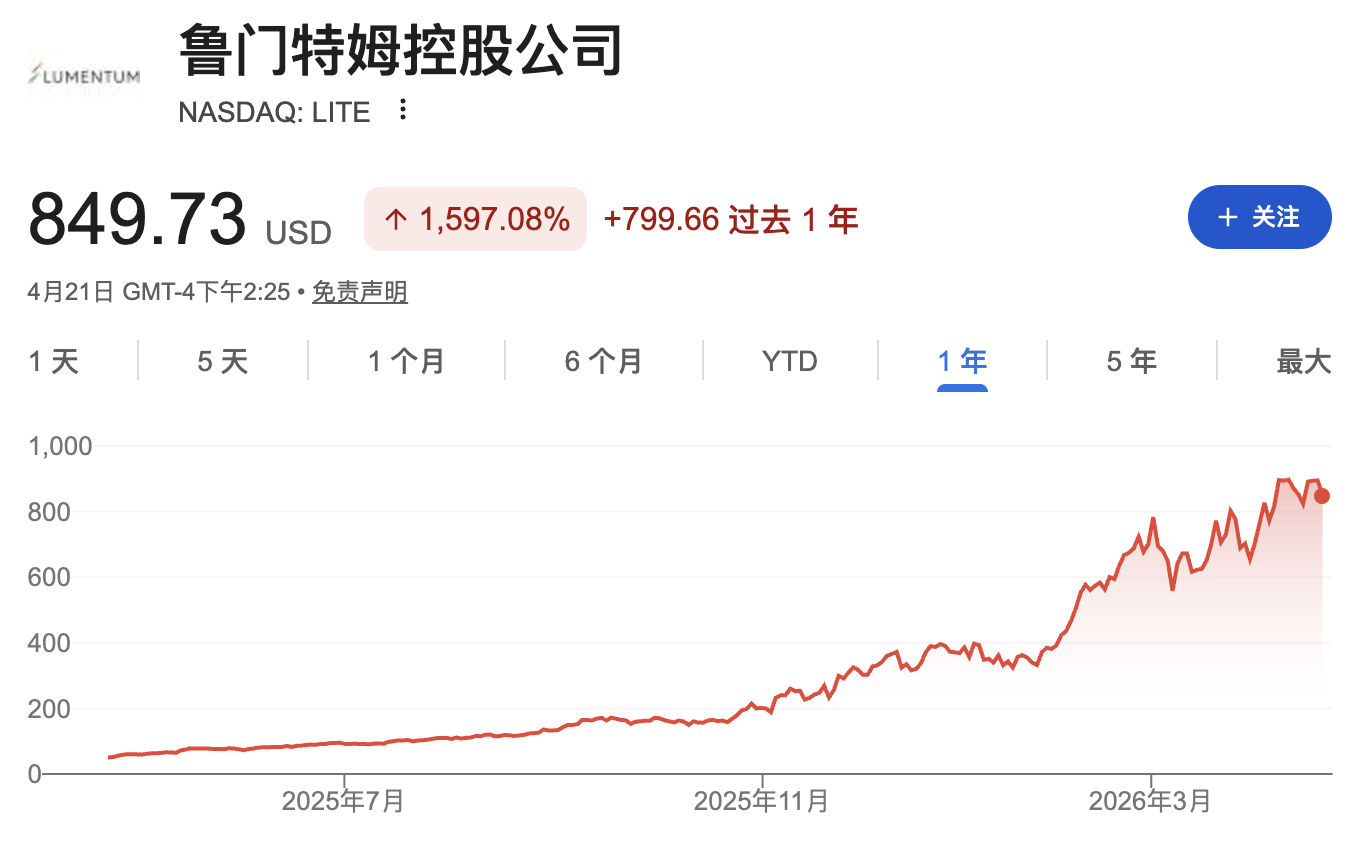Select the 1 个月 range
1350x848 pixels.
click(x=406, y=361)
